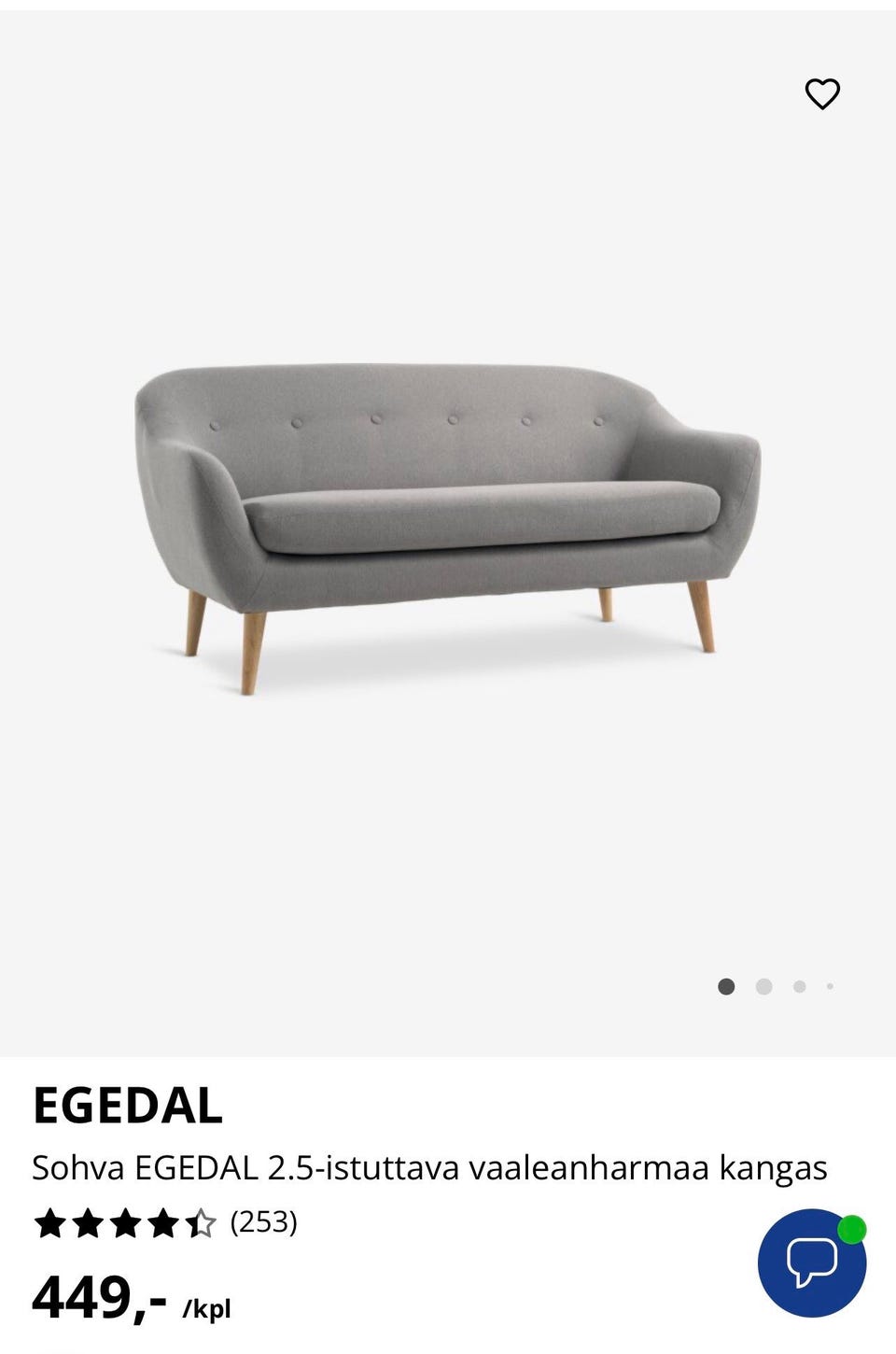
Task: Open the EGEDAL sofa image full view
Action: (448, 528)
